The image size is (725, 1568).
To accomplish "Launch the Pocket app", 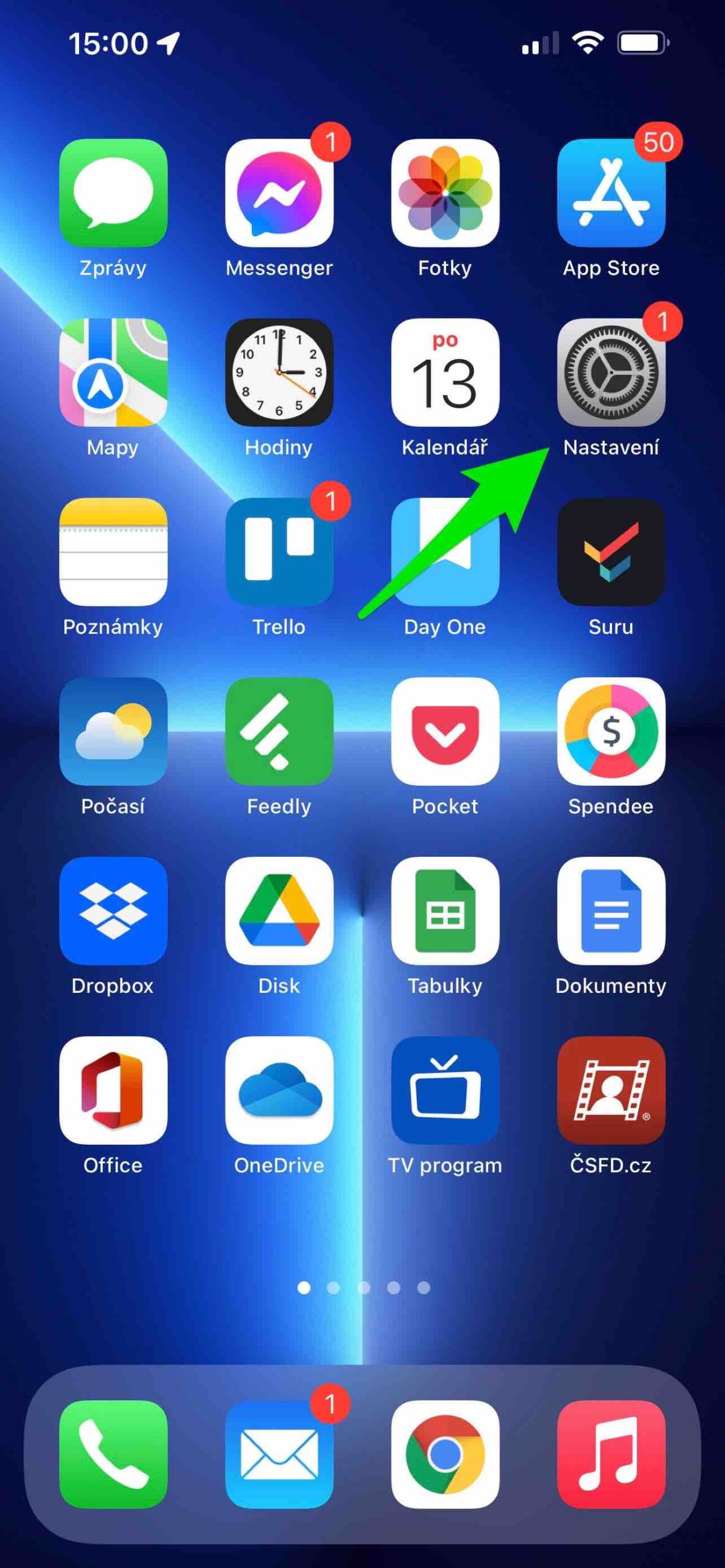I will pyautogui.click(x=445, y=731).
